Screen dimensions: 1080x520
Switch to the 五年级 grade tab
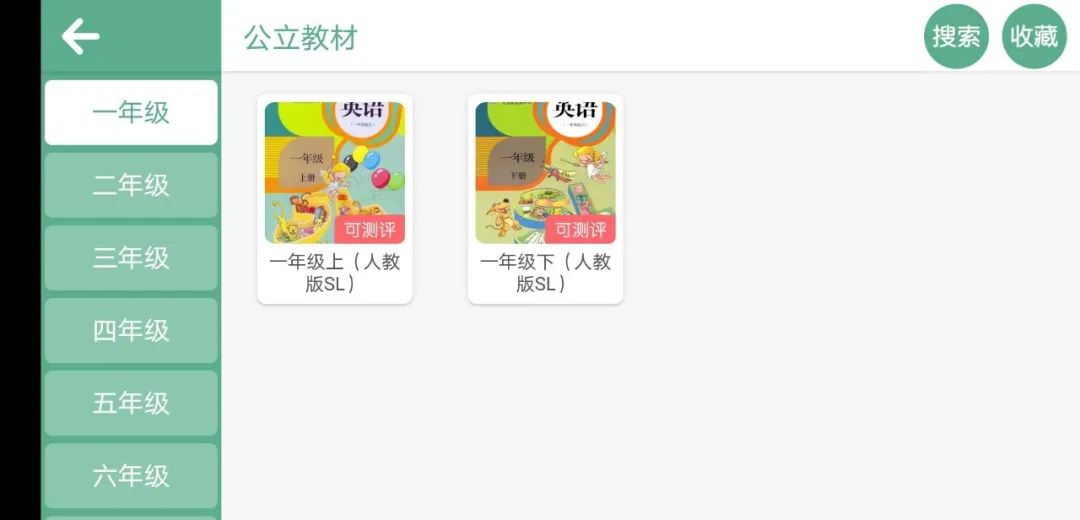coord(131,403)
